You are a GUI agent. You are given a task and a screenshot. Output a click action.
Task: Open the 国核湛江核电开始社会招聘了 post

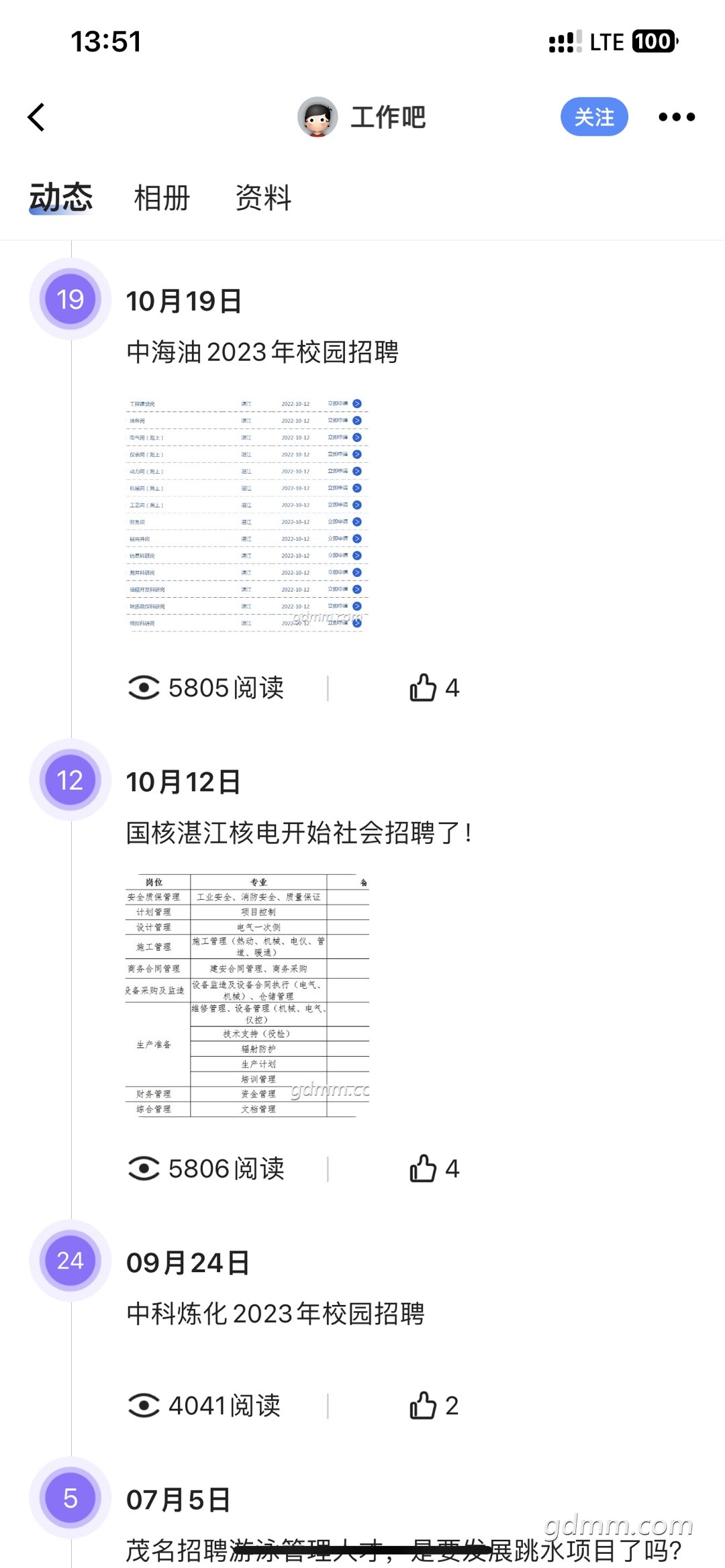tap(299, 833)
